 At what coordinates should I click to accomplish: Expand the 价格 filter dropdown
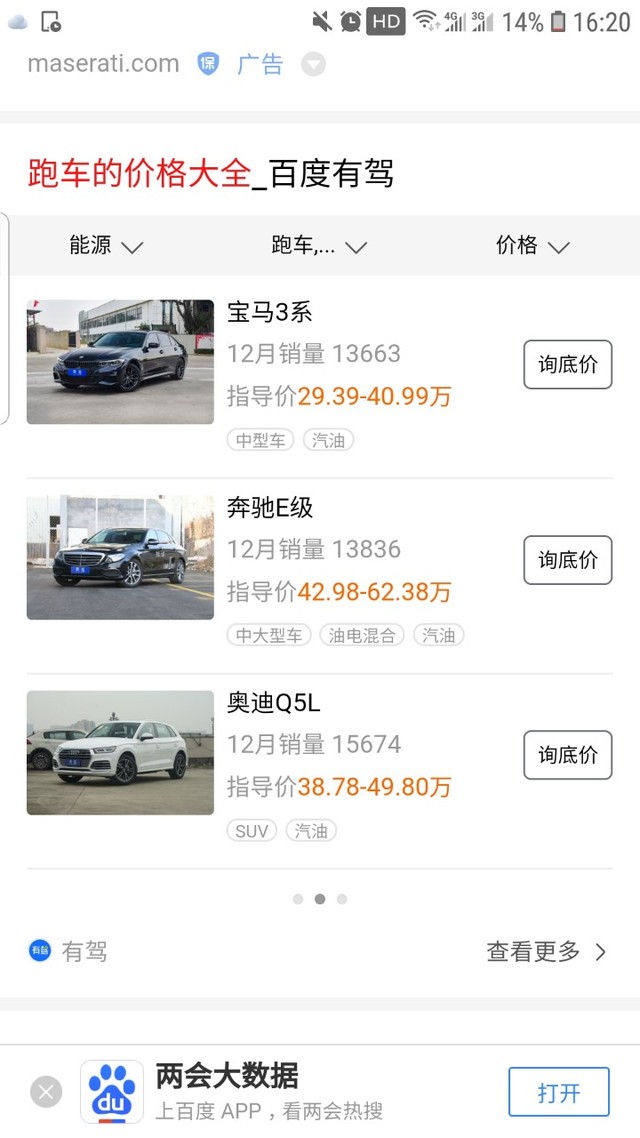(532, 246)
